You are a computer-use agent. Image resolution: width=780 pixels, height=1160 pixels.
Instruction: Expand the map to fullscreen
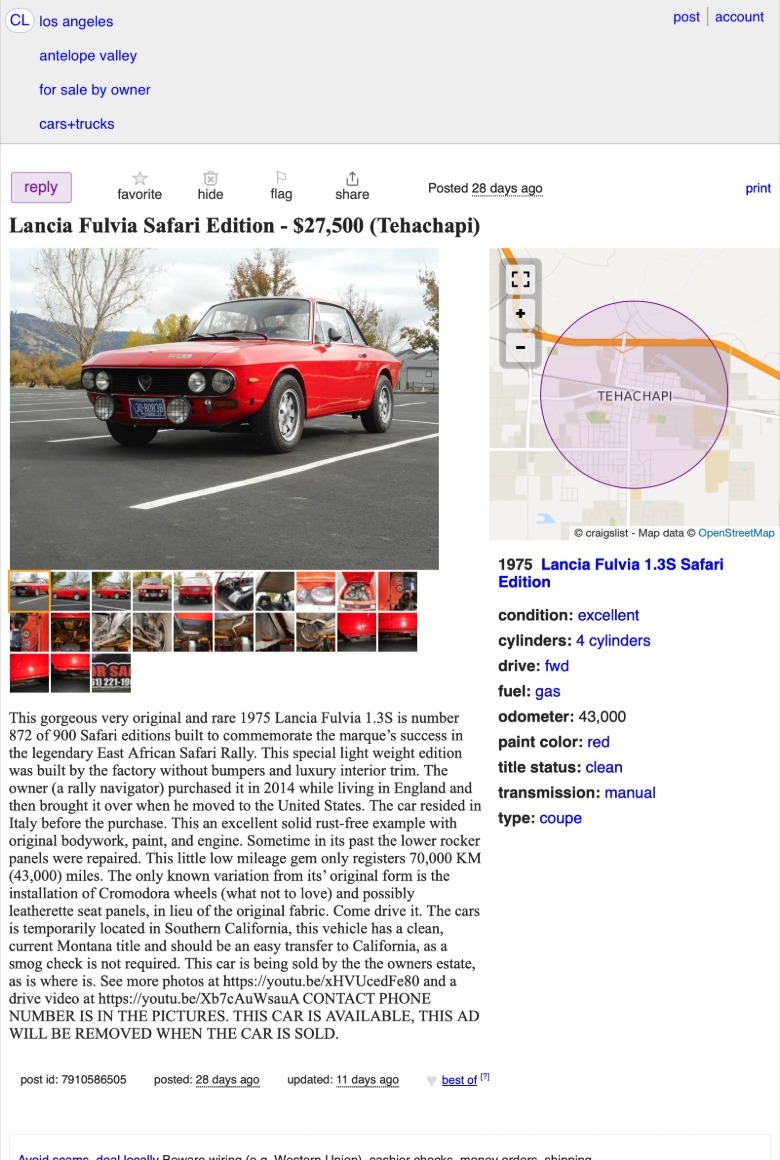pos(520,280)
